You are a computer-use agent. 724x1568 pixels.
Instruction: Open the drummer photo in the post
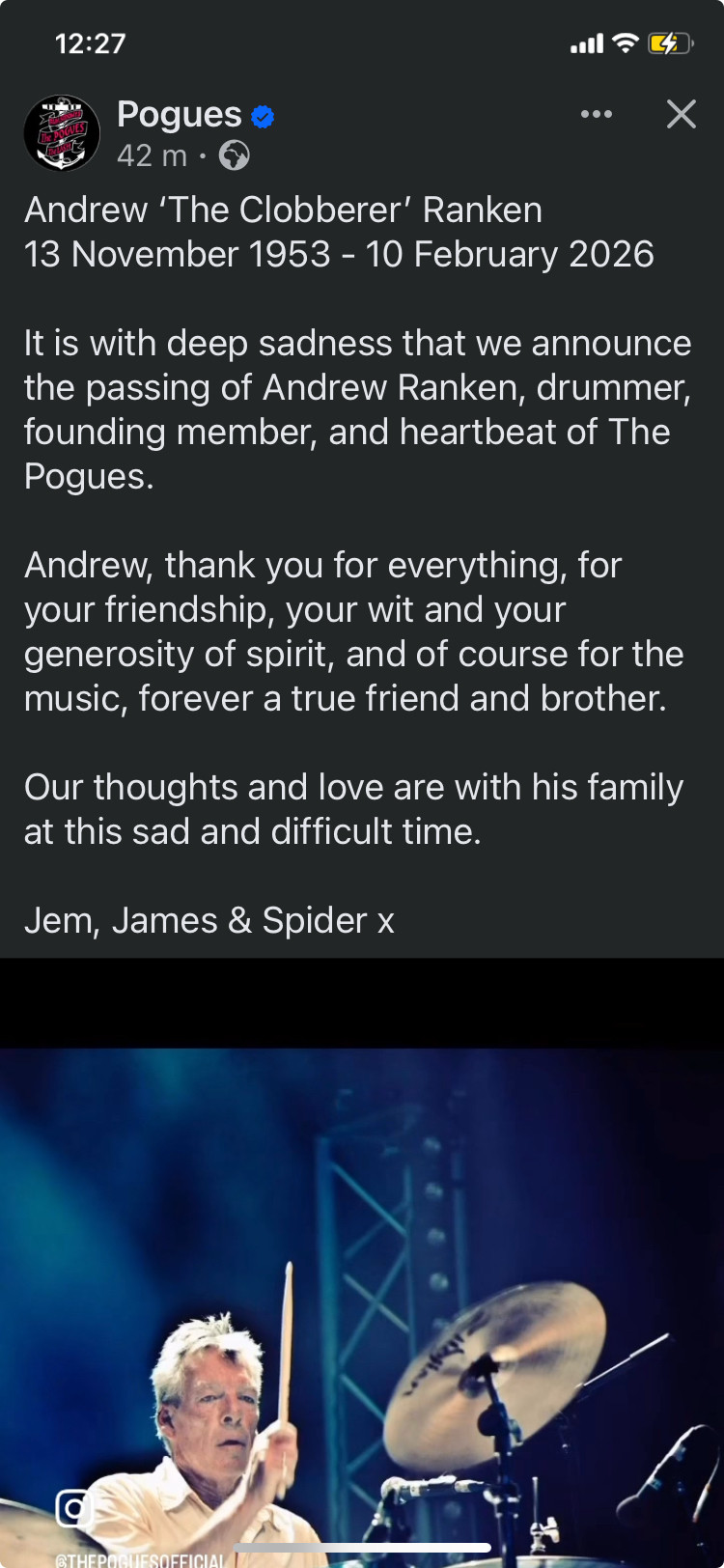coord(362,1303)
